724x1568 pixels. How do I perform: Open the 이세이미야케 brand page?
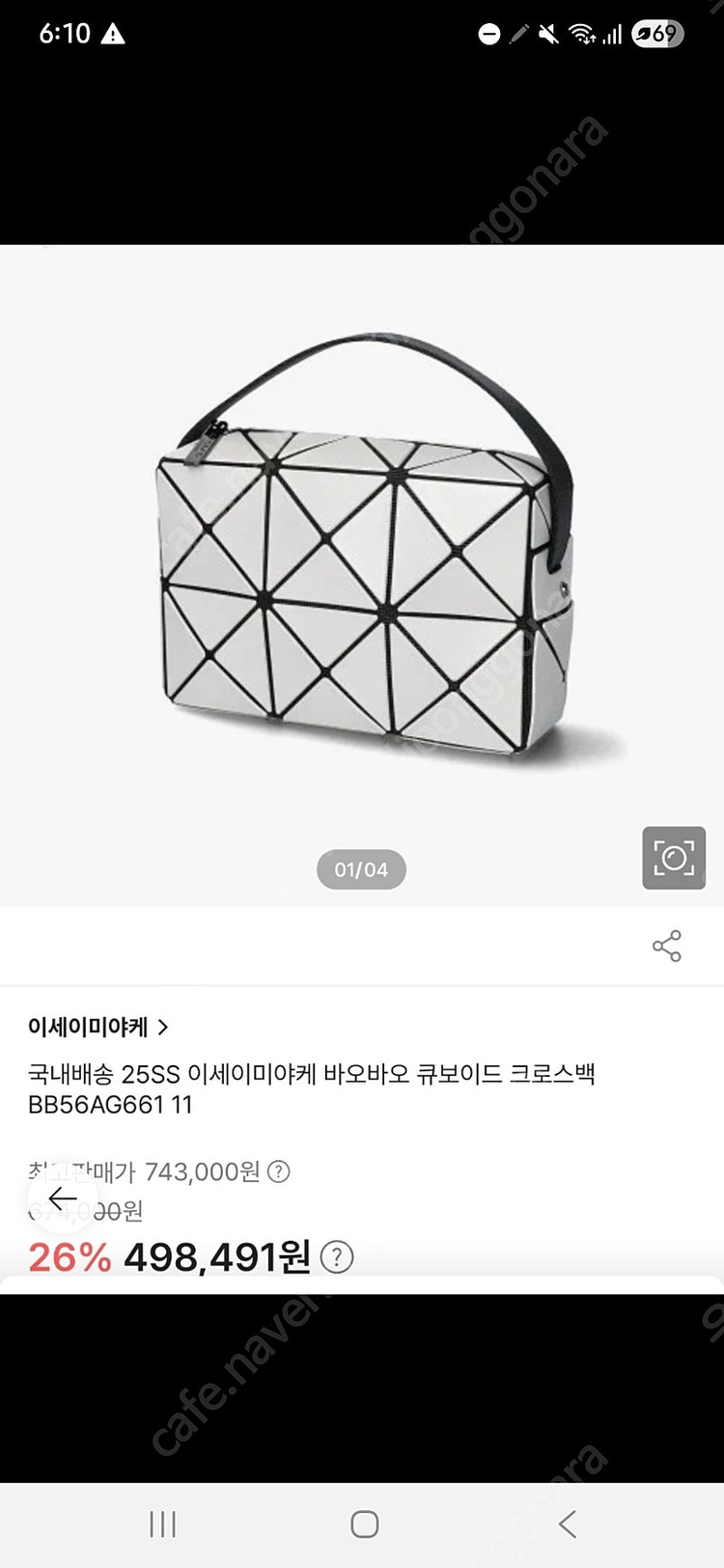tap(97, 1027)
